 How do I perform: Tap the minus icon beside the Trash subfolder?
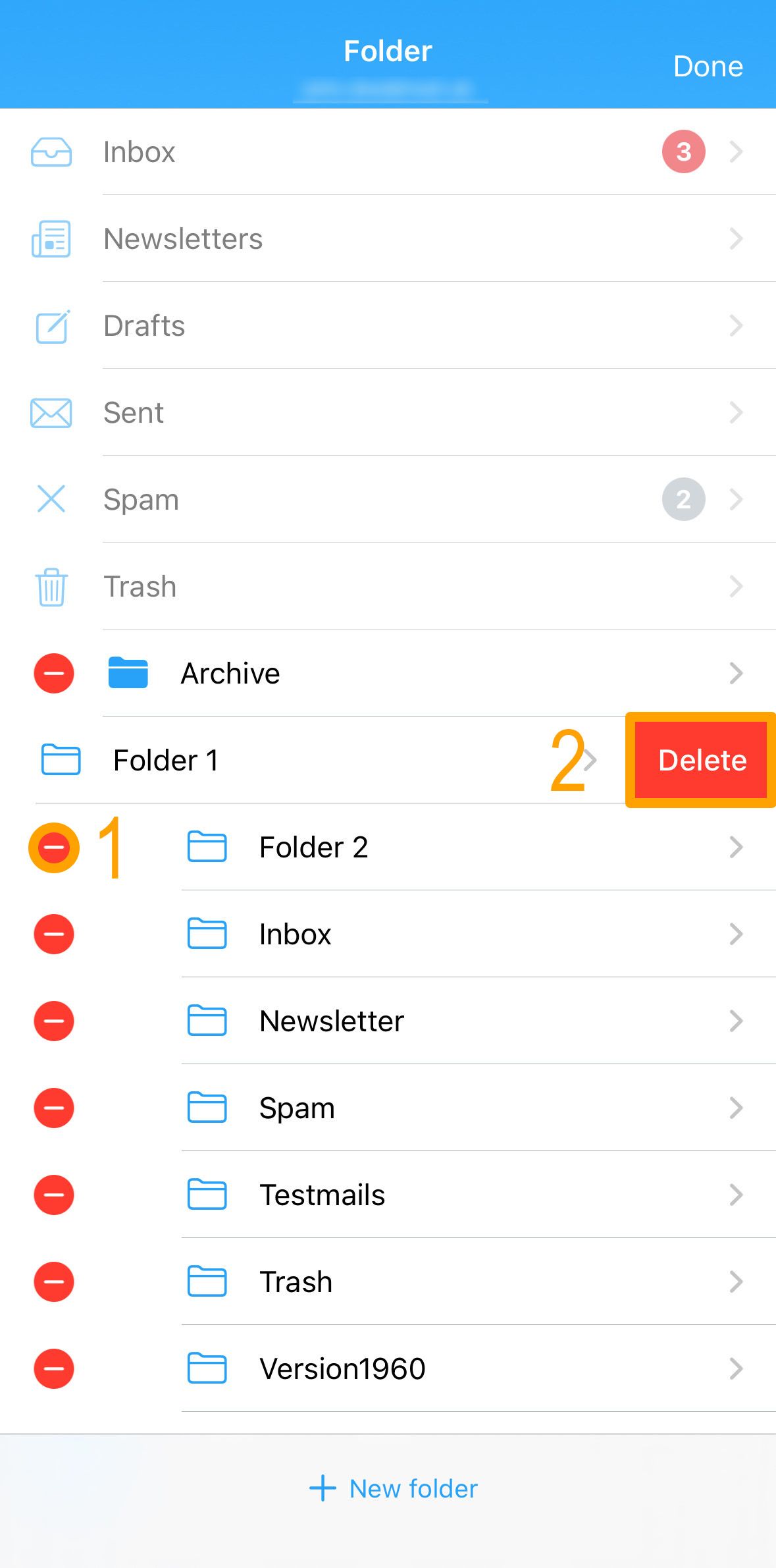click(54, 1282)
